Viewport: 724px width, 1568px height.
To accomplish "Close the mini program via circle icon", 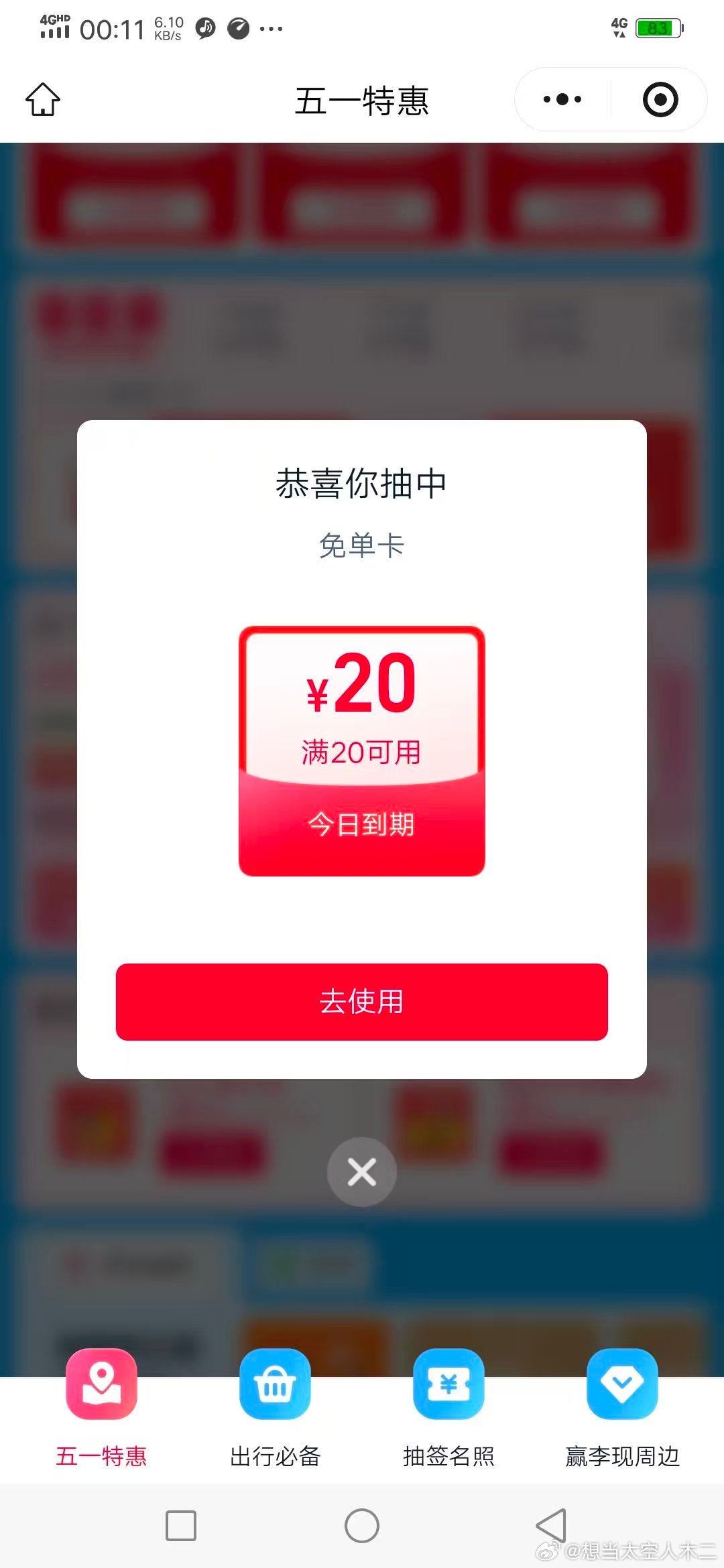I will [x=660, y=99].
